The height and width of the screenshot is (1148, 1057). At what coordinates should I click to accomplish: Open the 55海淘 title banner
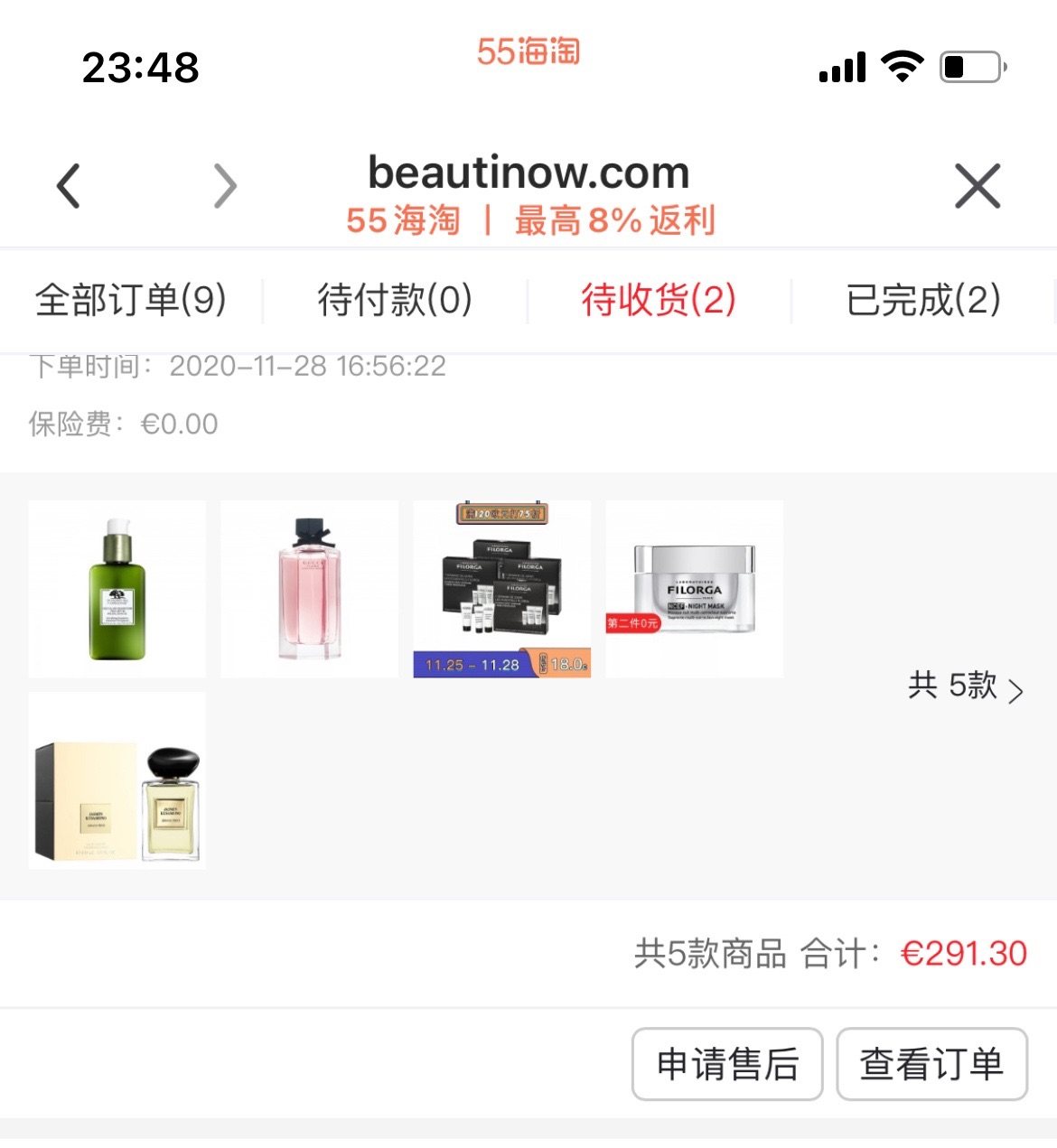pos(528,51)
